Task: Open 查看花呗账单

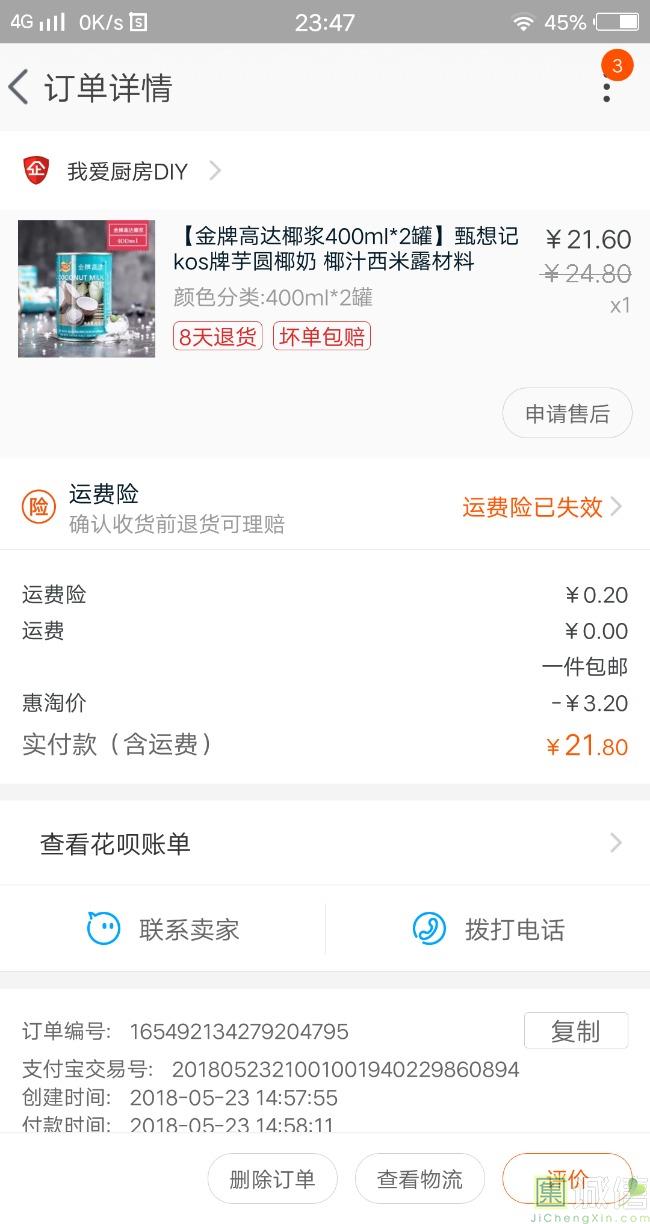Action: click(325, 844)
